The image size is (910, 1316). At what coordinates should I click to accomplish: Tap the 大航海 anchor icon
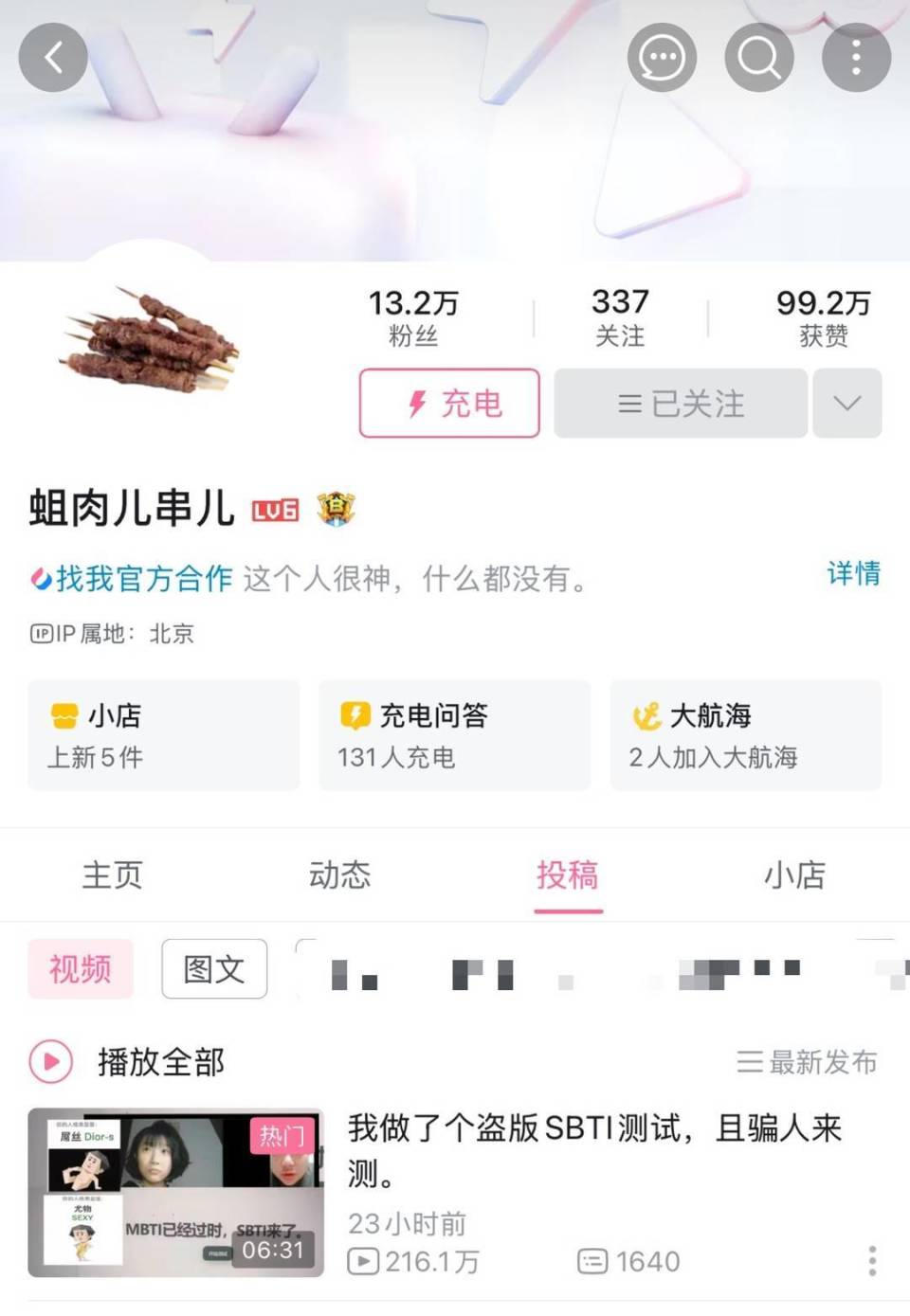(646, 716)
